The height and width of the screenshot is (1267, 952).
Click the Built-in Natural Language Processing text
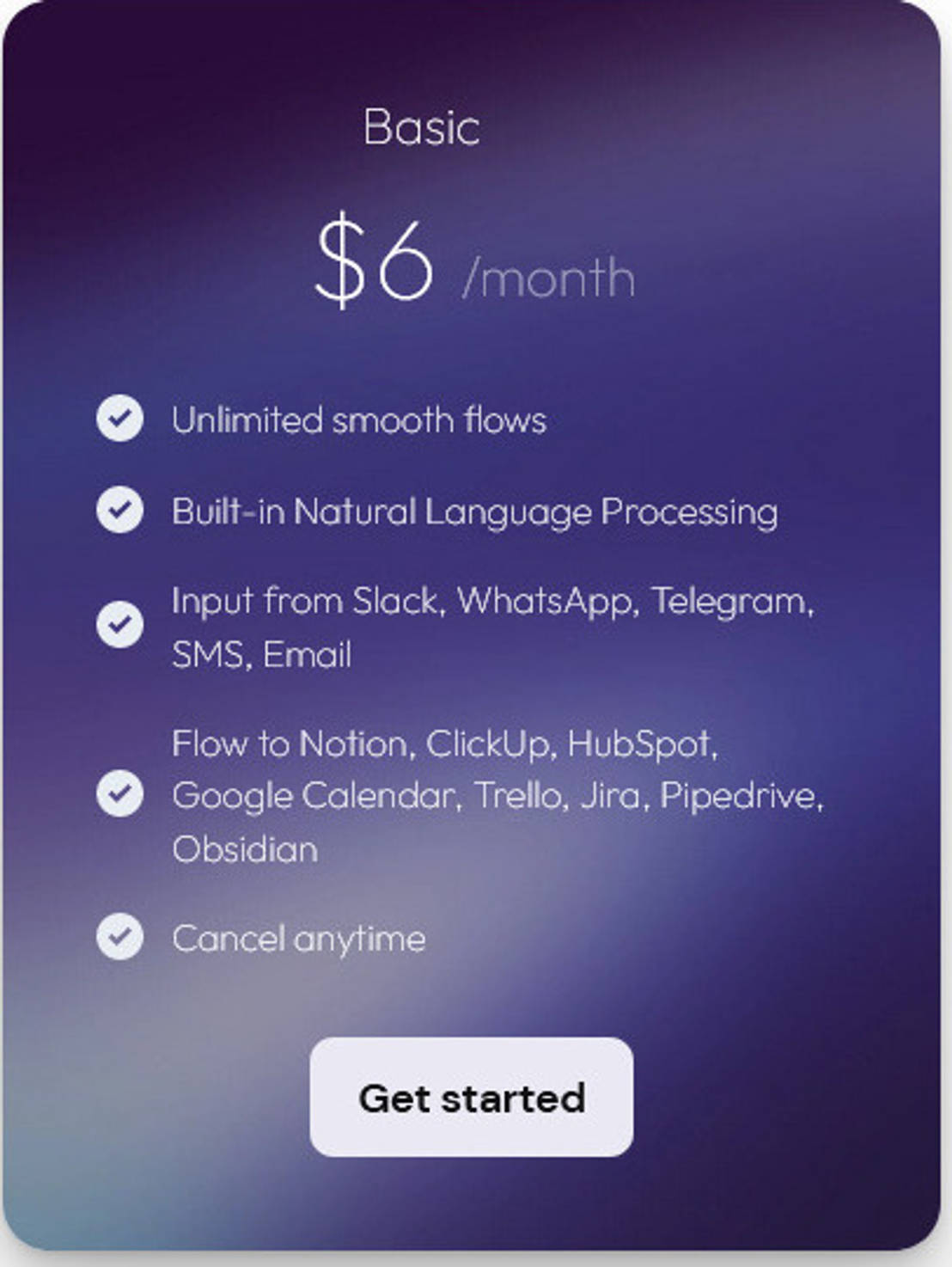pyautogui.click(x=477, y=511)
